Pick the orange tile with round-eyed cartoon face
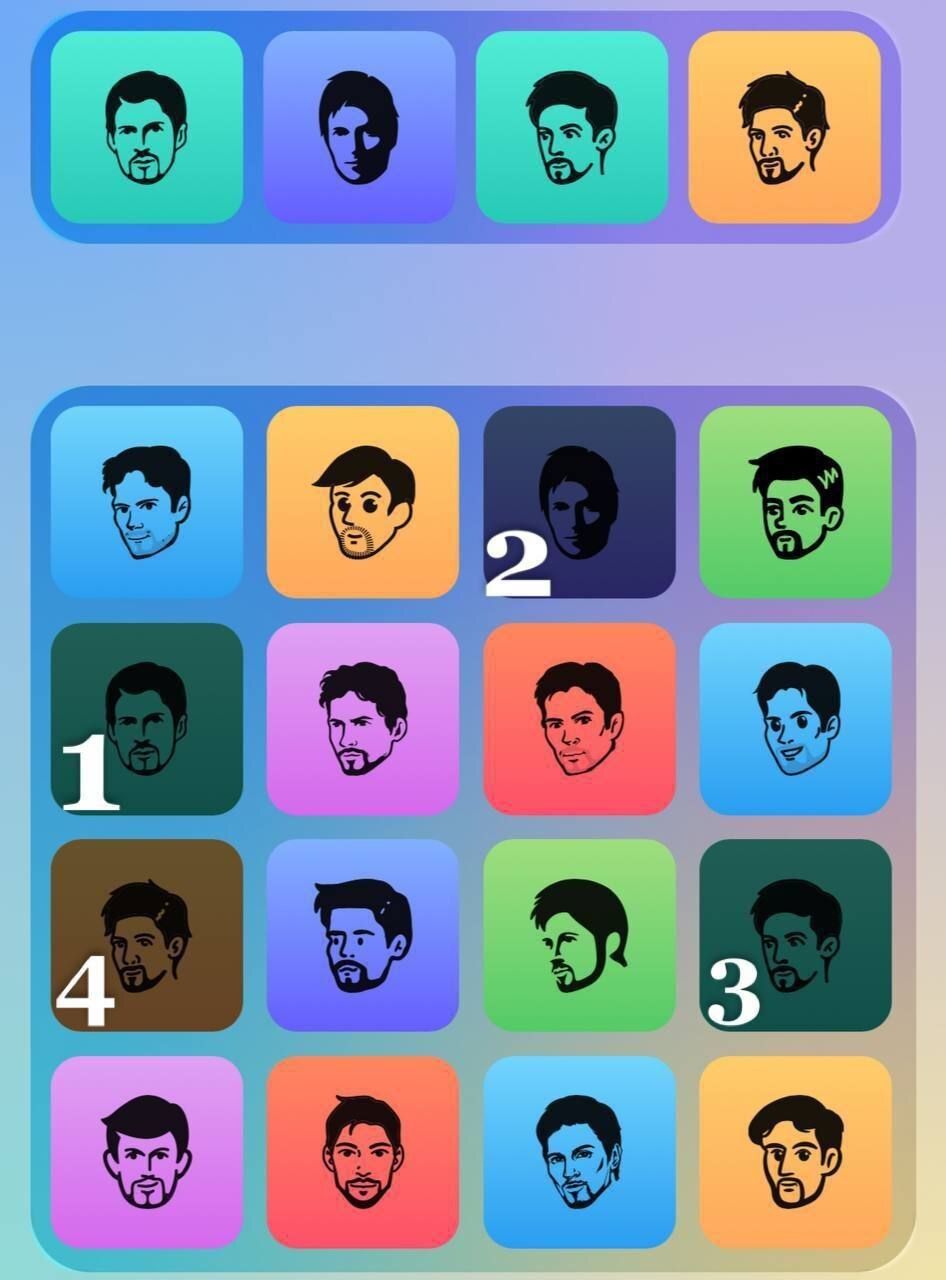The image size is (946, 1280). 363,501
